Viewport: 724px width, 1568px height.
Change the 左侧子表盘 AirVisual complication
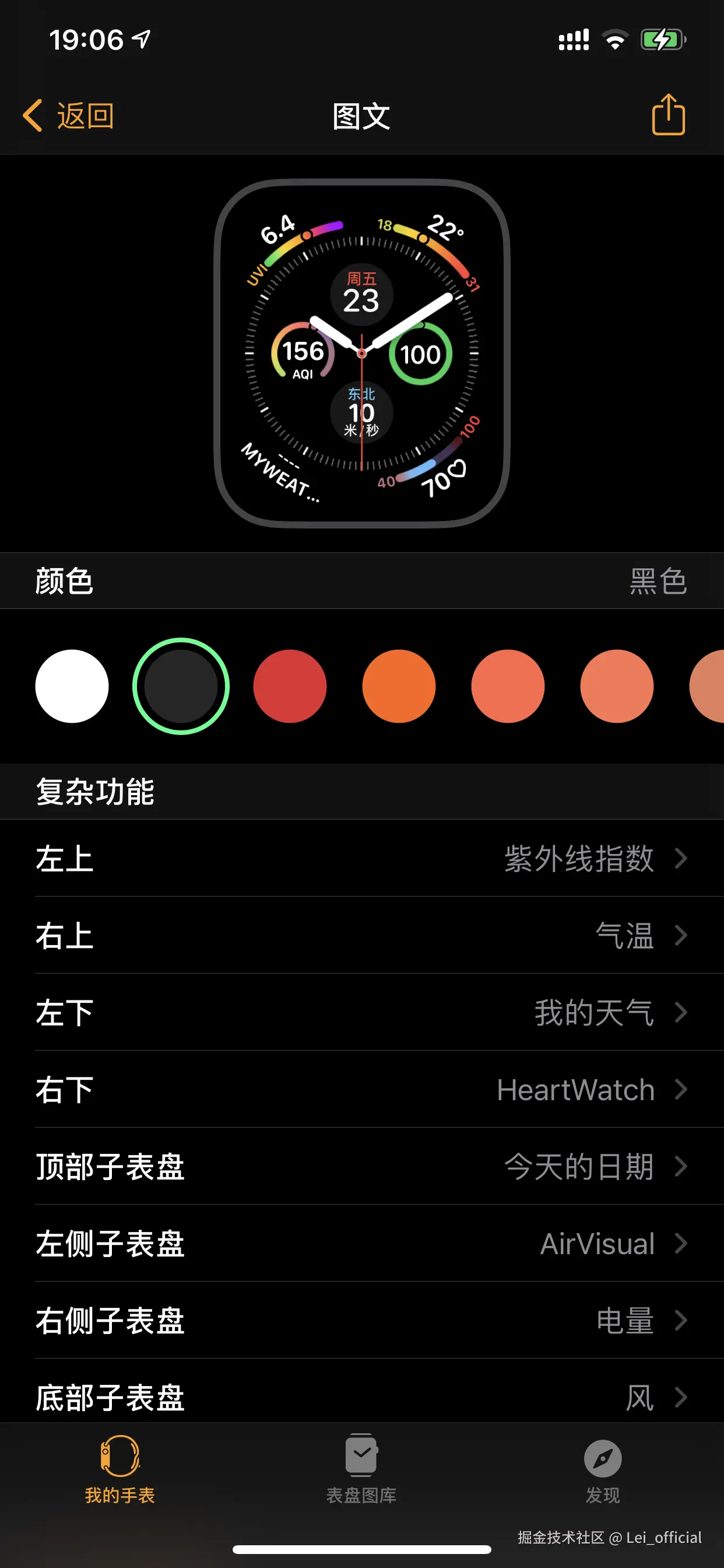pos(362,1243)
